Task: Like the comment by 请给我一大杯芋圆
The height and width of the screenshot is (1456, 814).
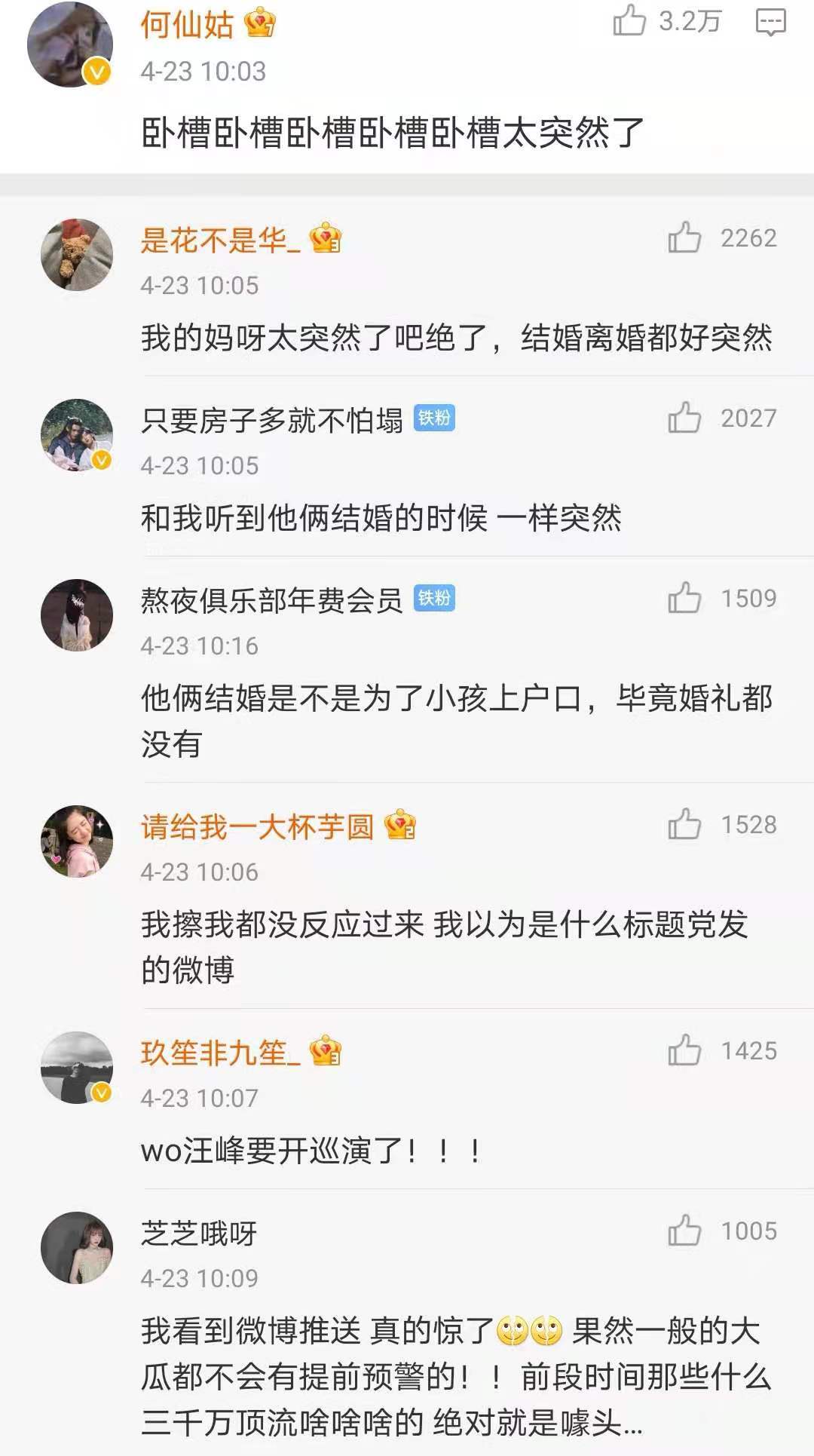Action: coord(684,824)
